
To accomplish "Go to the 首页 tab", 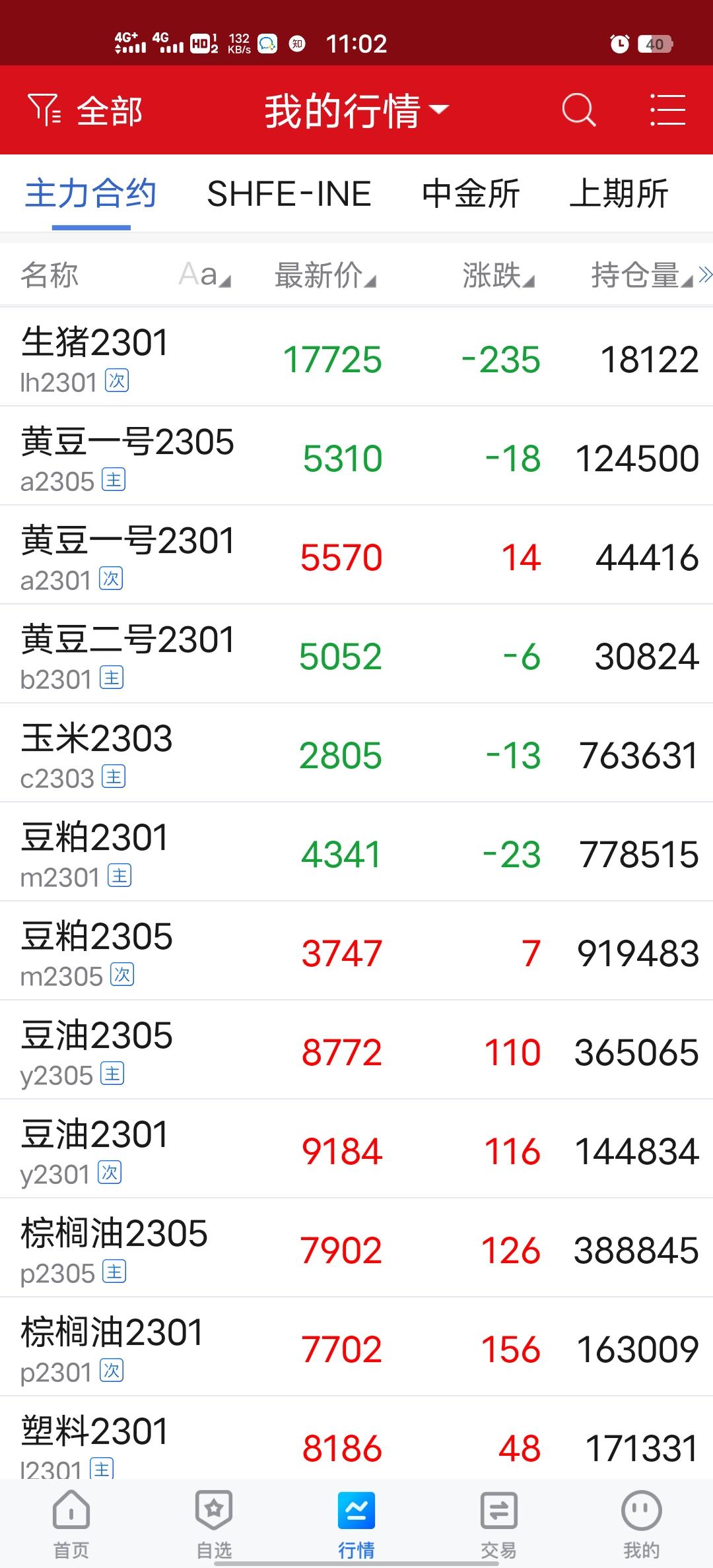I will (71, 1523).
